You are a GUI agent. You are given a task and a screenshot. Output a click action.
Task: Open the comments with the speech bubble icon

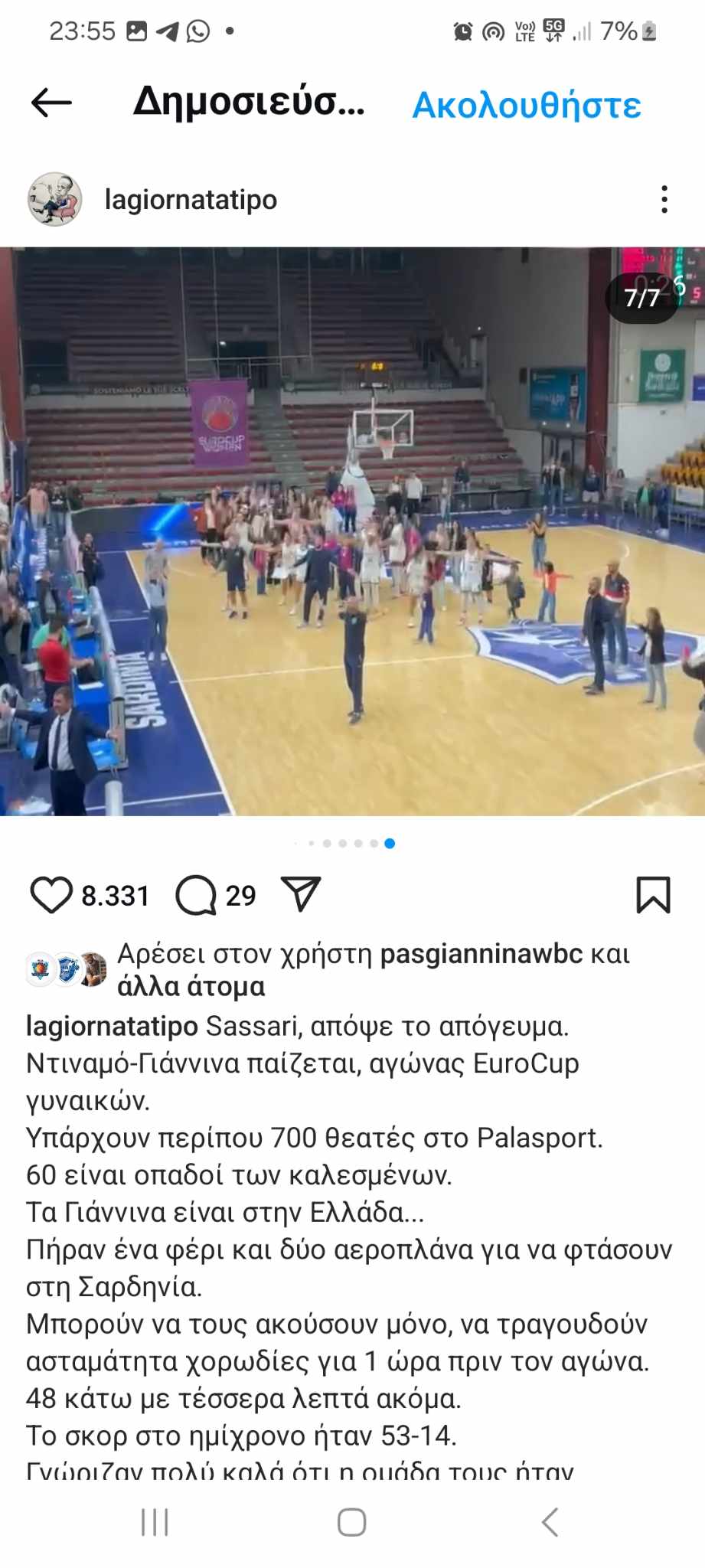pyautogui.click(x=197, y=893)
